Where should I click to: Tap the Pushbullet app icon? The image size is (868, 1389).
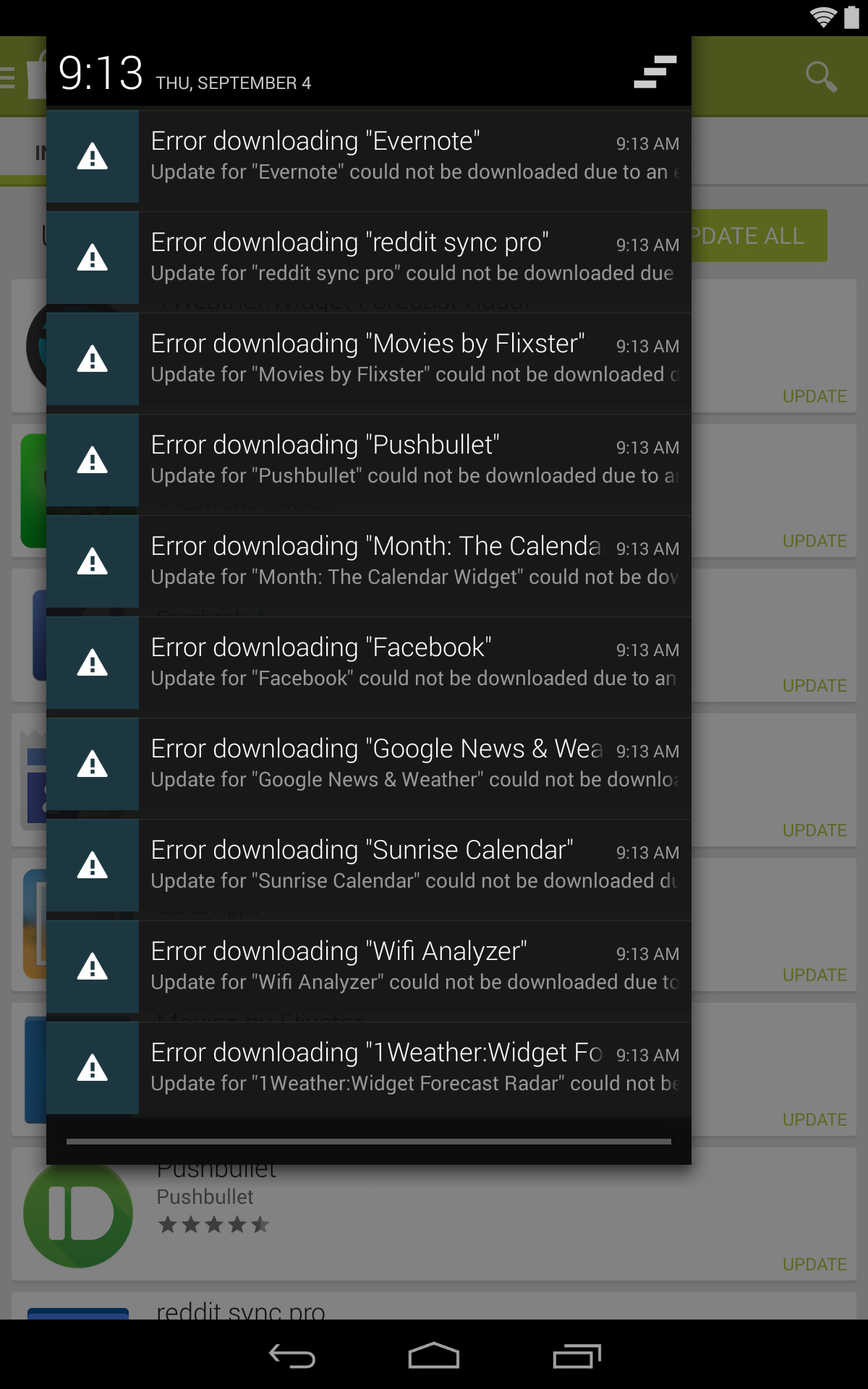pos(77,1212)
